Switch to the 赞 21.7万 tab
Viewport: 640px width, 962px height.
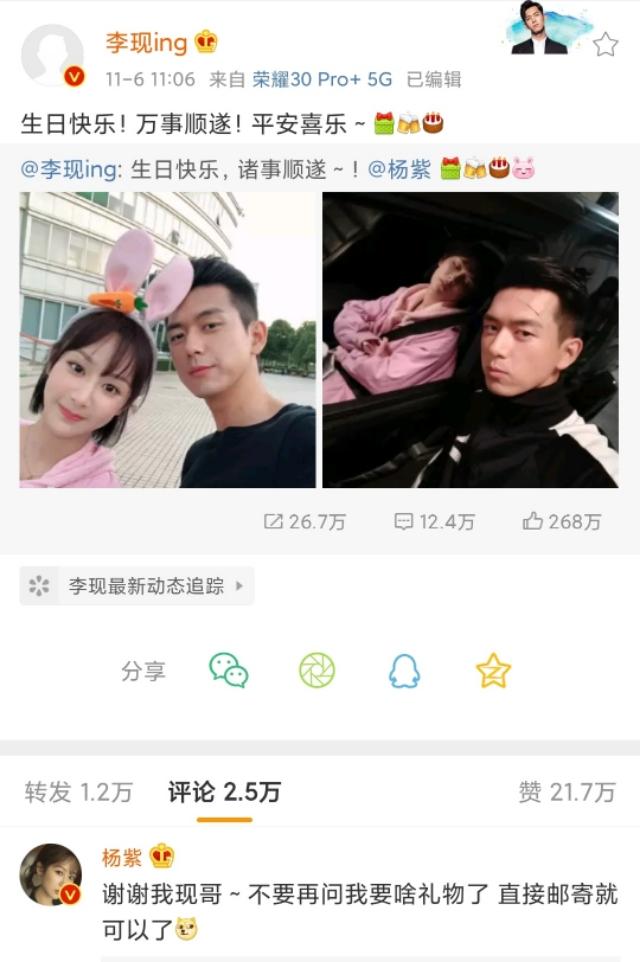pos(566,793)
